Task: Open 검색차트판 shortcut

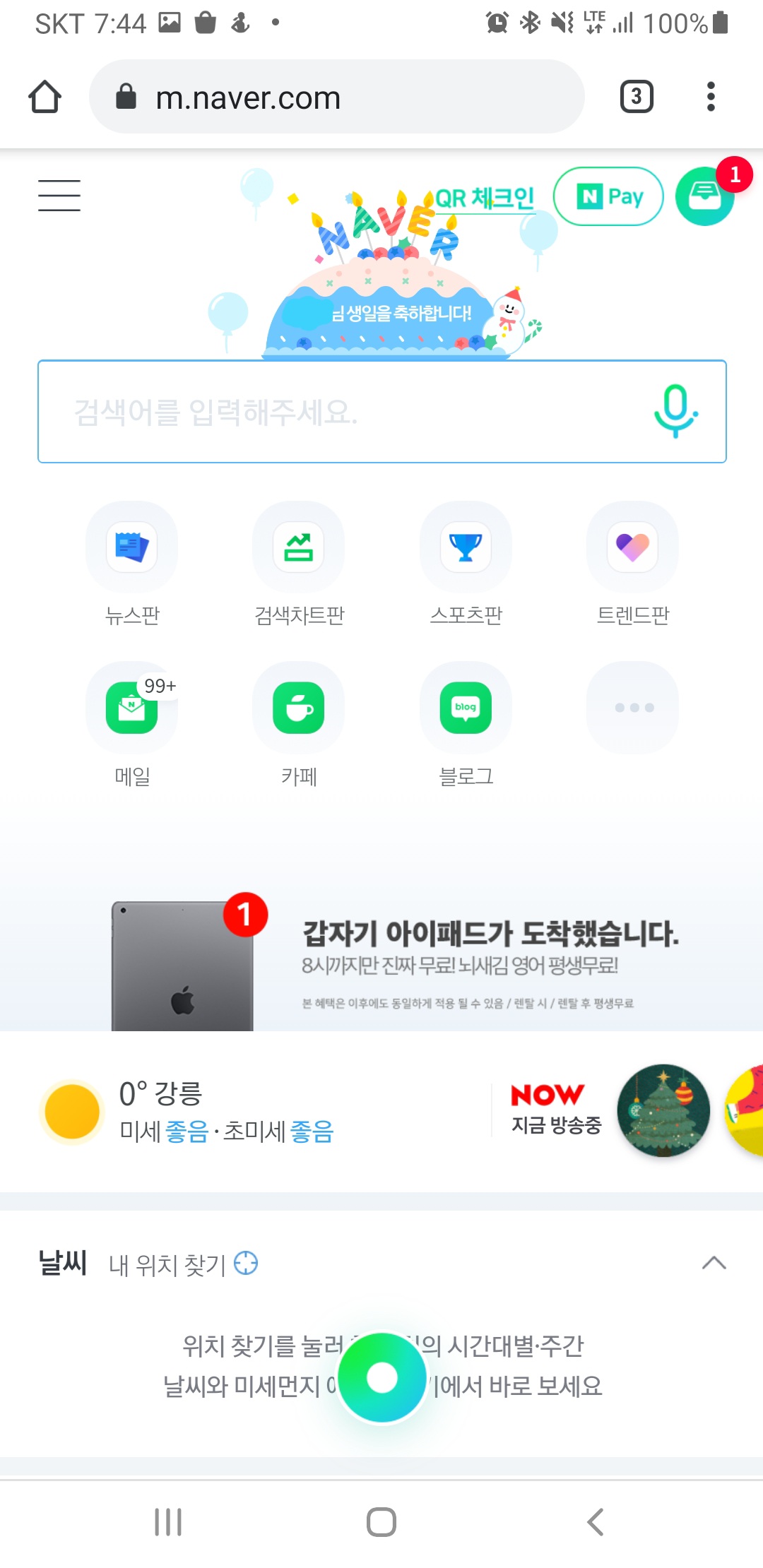Action: tap(299, 547)
